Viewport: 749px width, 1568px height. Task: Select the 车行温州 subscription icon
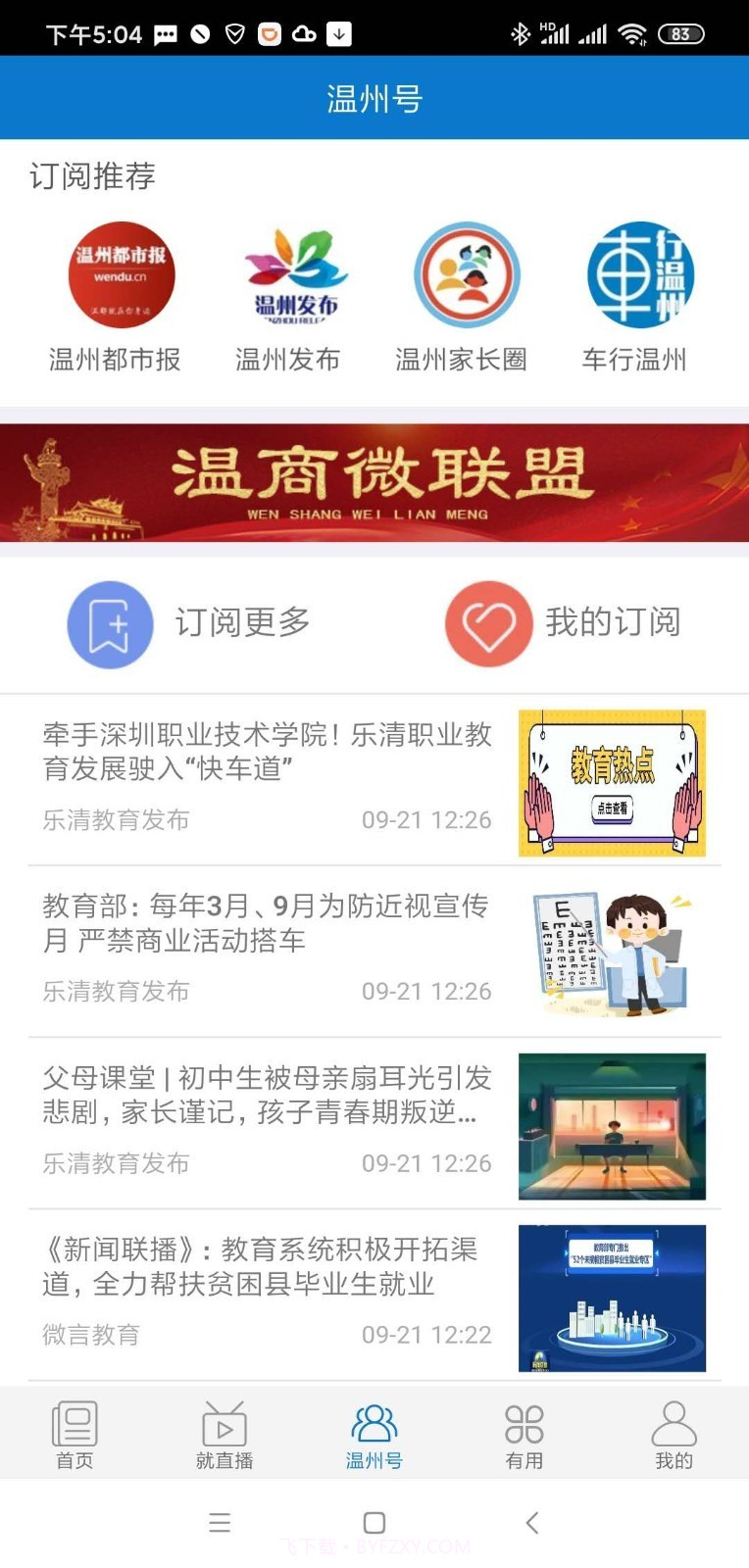[637, 275]
